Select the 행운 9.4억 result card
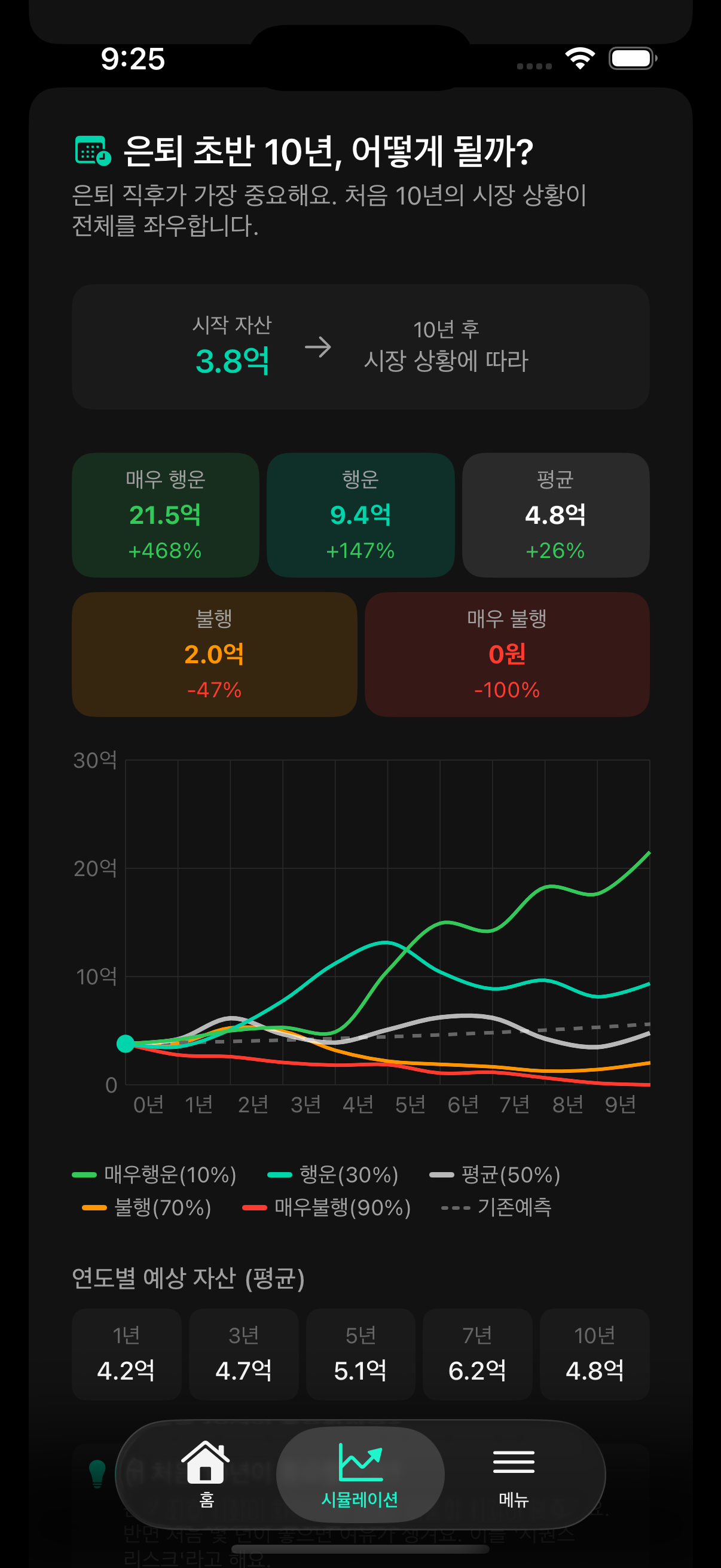 point(360,514)
